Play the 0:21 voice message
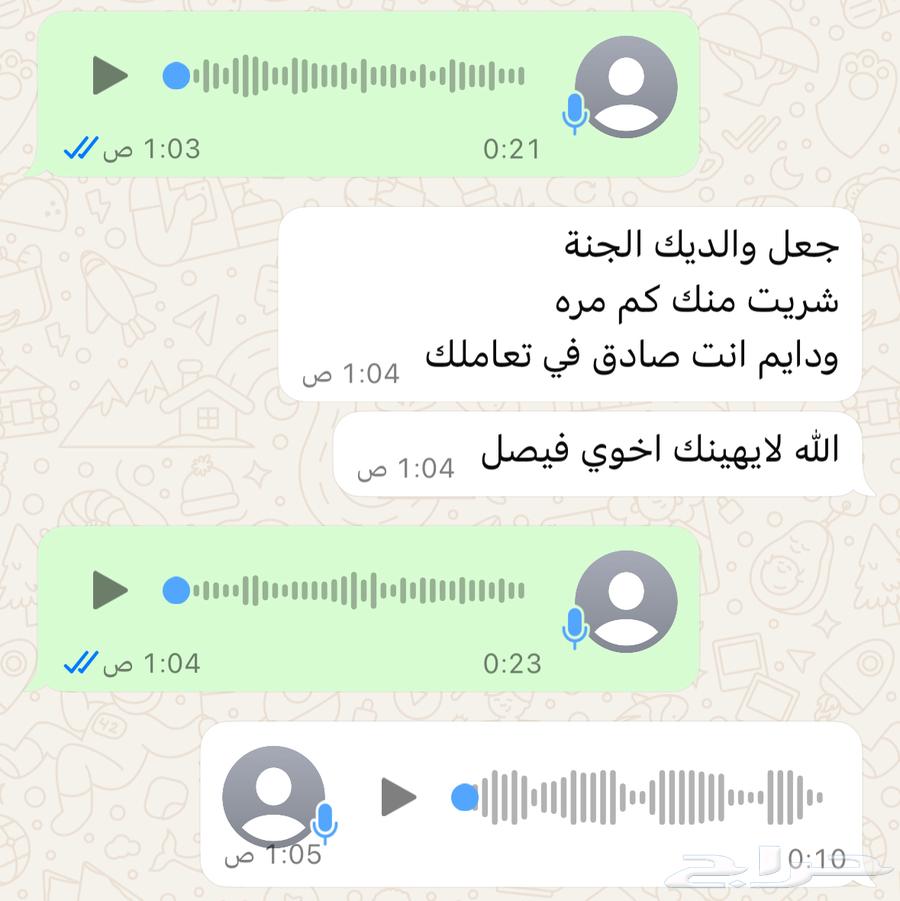The height and width of the screenshot is (901, 900). click(x=110, y=76)
